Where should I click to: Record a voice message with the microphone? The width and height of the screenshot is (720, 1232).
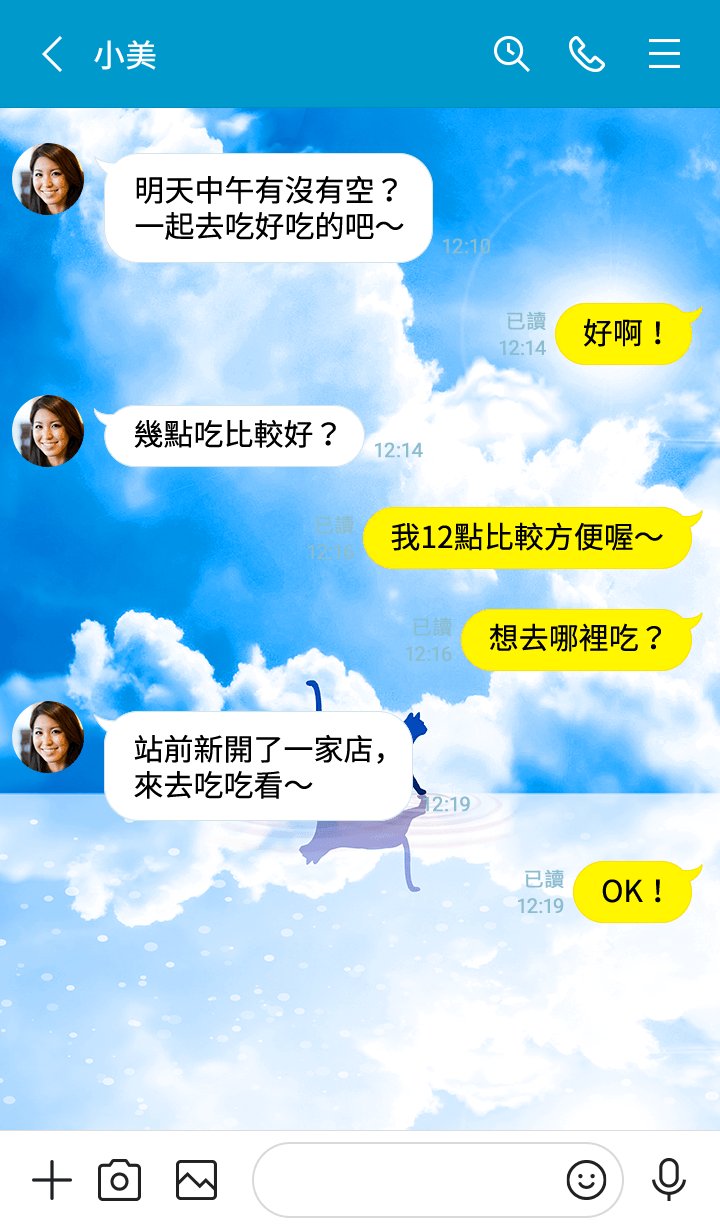tap(668, 1181)
